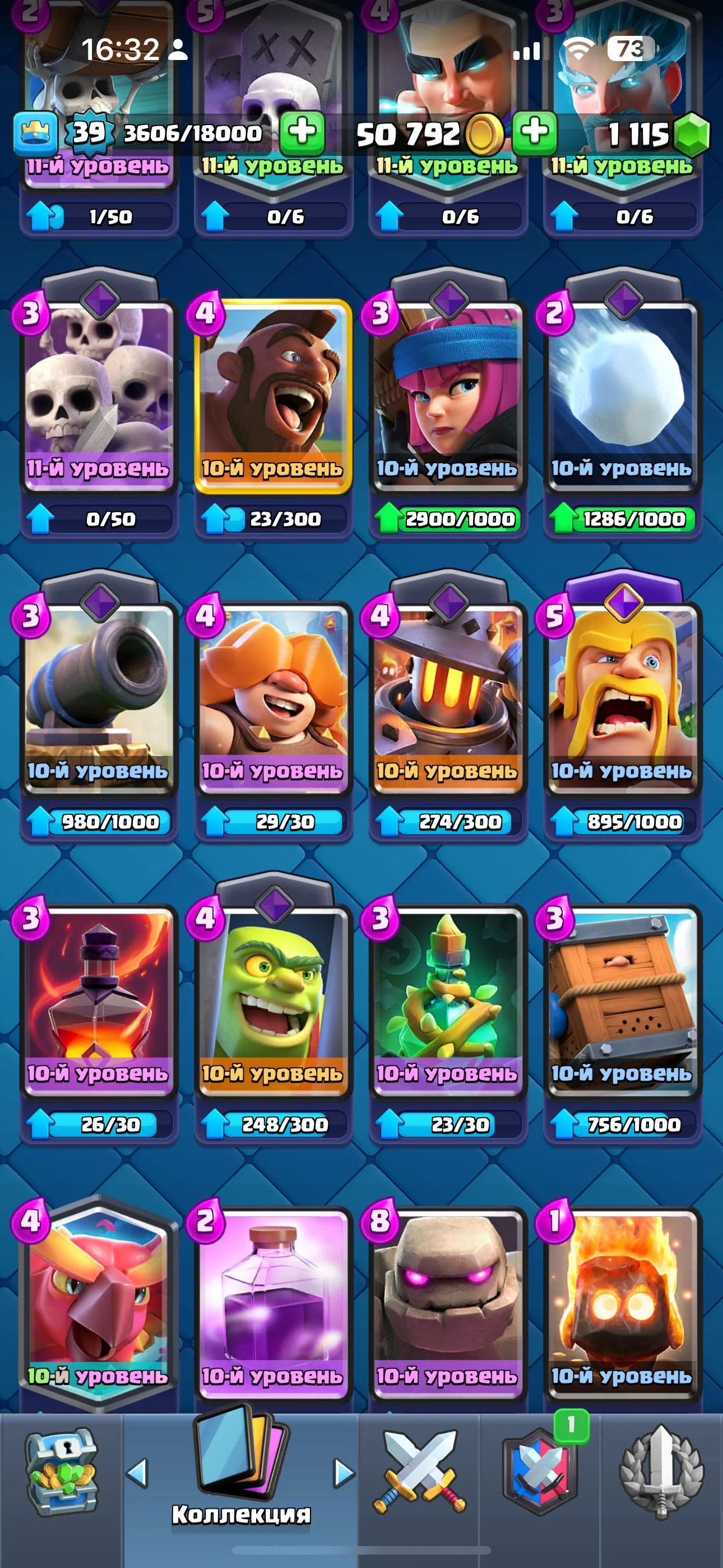Image resolution: width=723 pixels, height=1568 pixels.
Task: Open the shop chest tab
Action: coord(61,1473)
